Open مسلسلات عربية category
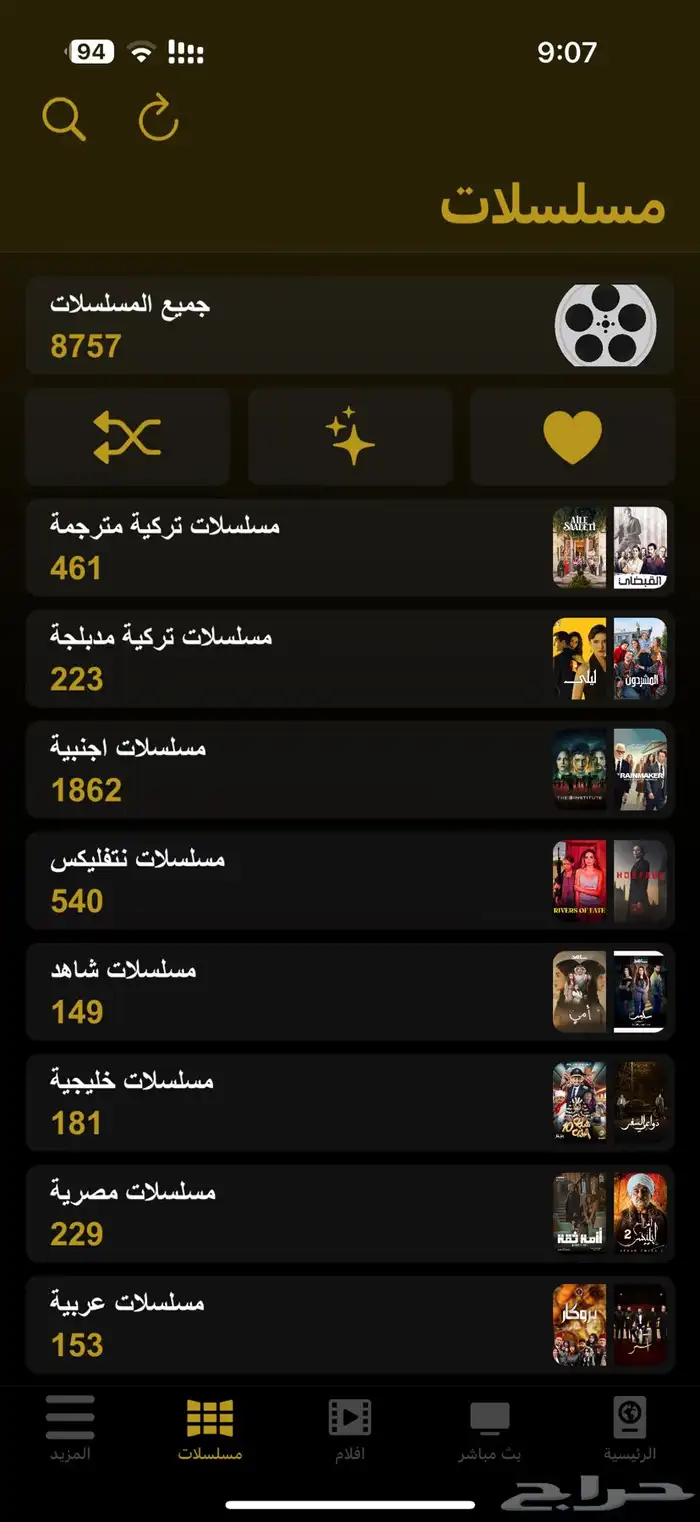This screenshot has height=1522, width=700. pos(350,1324)
